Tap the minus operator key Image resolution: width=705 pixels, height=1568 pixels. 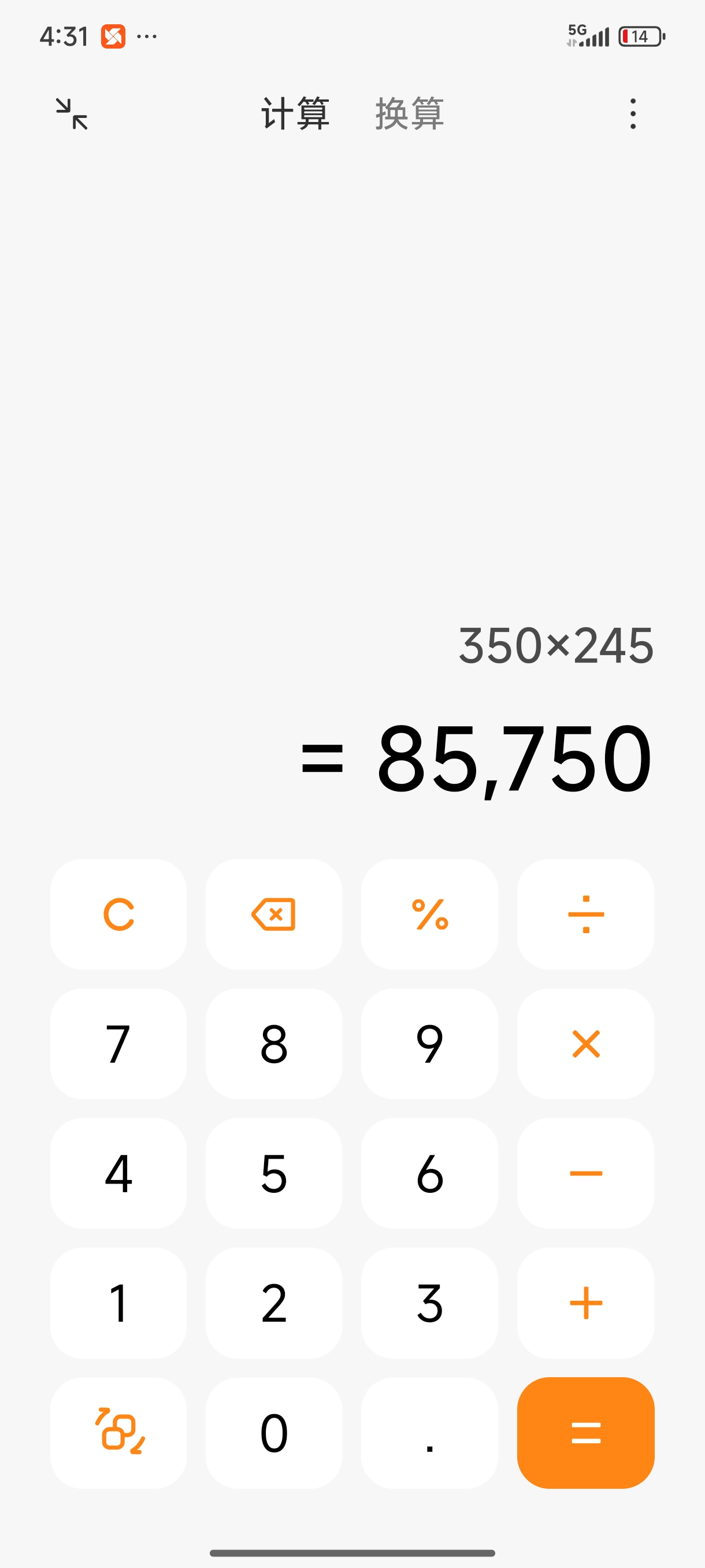pyautogui.click(x=585, y=1173)
